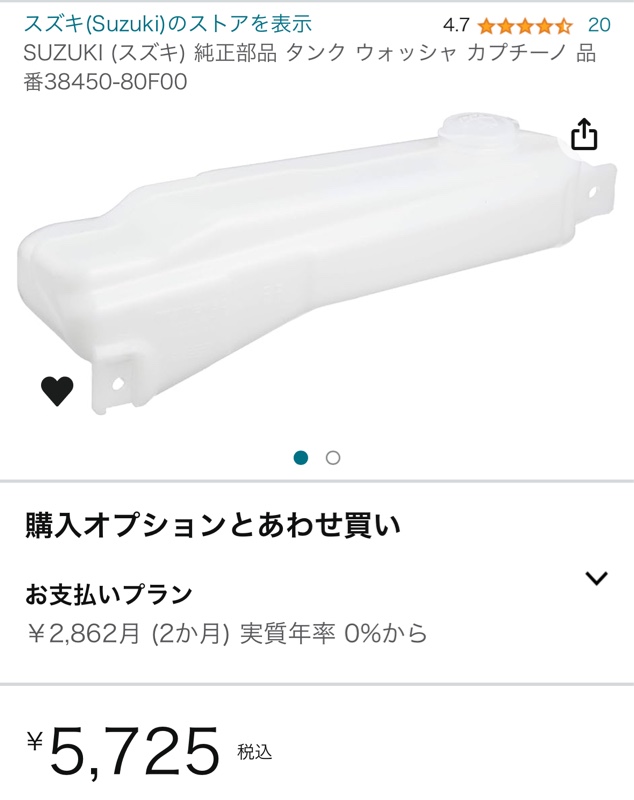Image resolution: width=634 pixels, height=800 pixels.
Task: Add product to wishlist with heart icon
Action: click(x=57, y=391)
